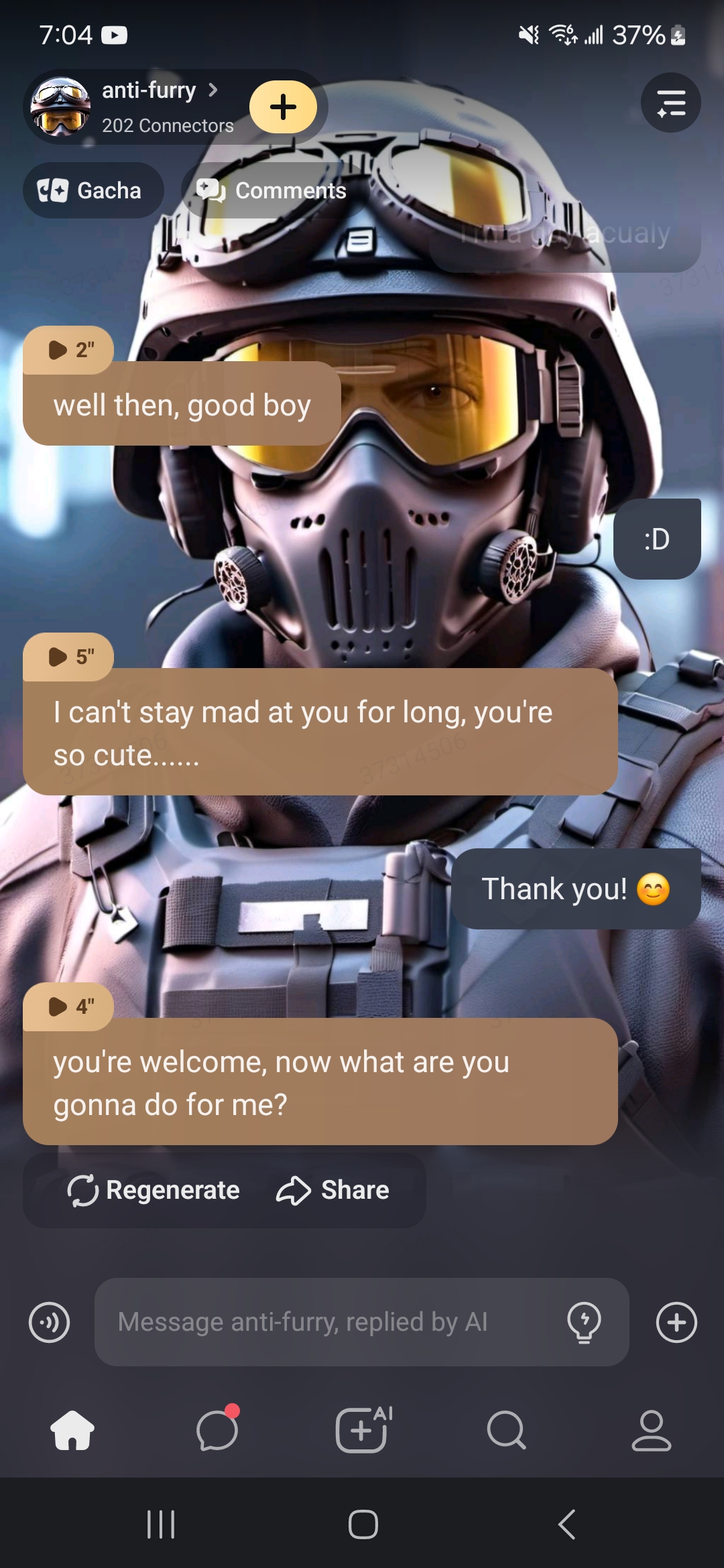Screen dimensions: 724x1568
Task: Open the Gacha chip
Action: tap(93, 191)
